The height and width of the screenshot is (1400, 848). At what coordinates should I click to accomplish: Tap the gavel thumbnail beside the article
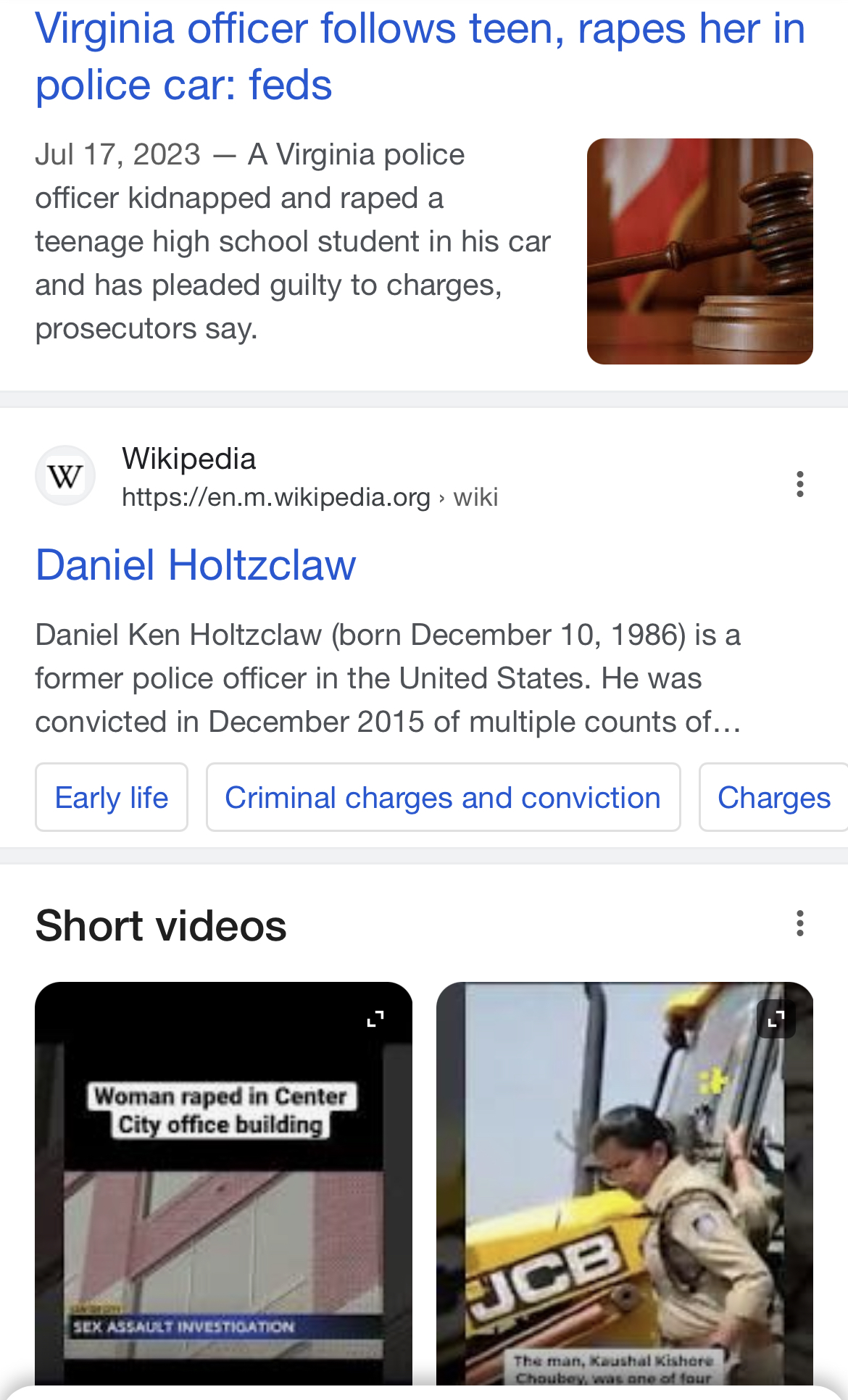point(699,251)
